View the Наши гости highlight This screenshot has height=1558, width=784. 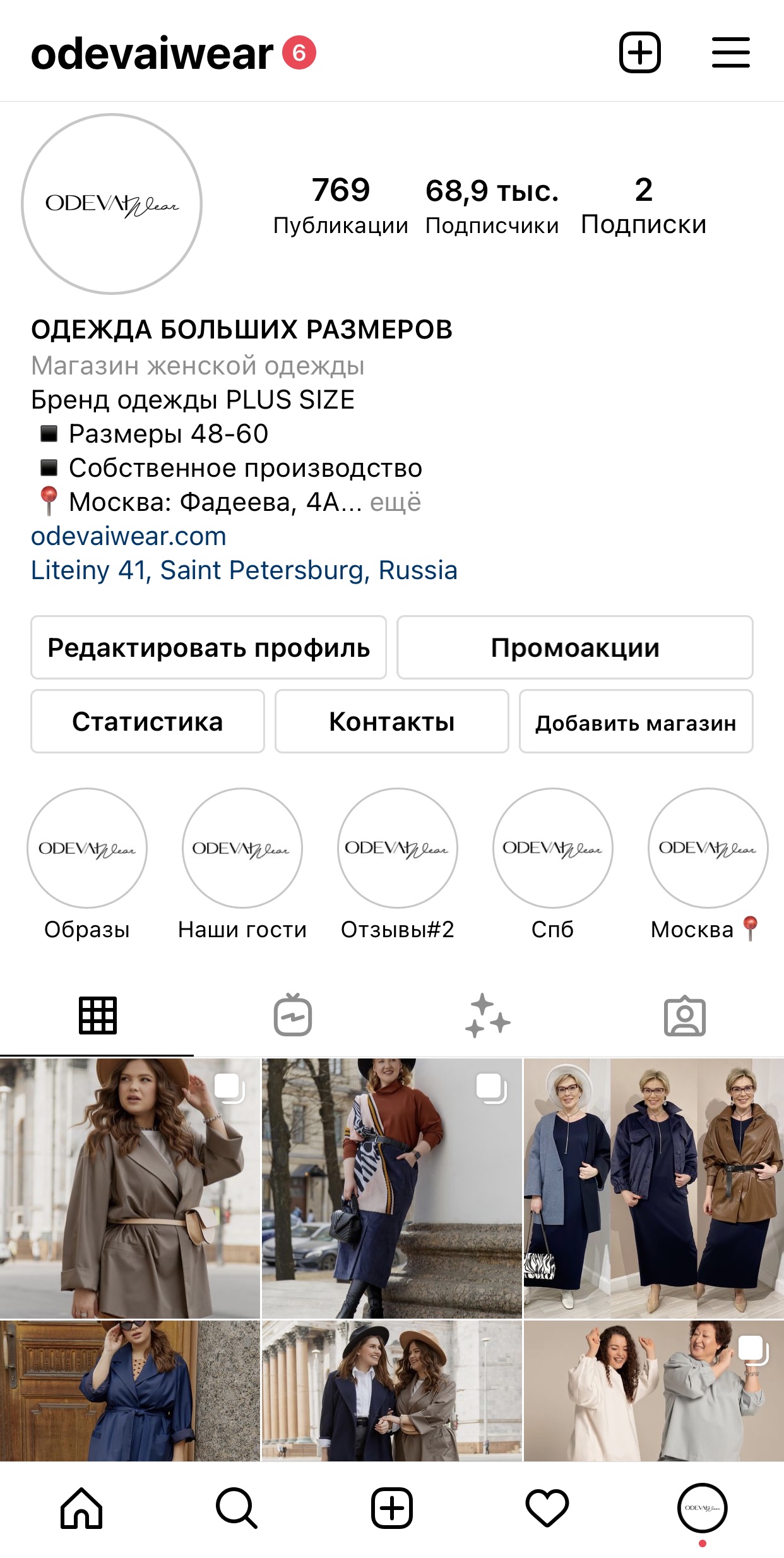pyautogui.click(x=242, y=848)
